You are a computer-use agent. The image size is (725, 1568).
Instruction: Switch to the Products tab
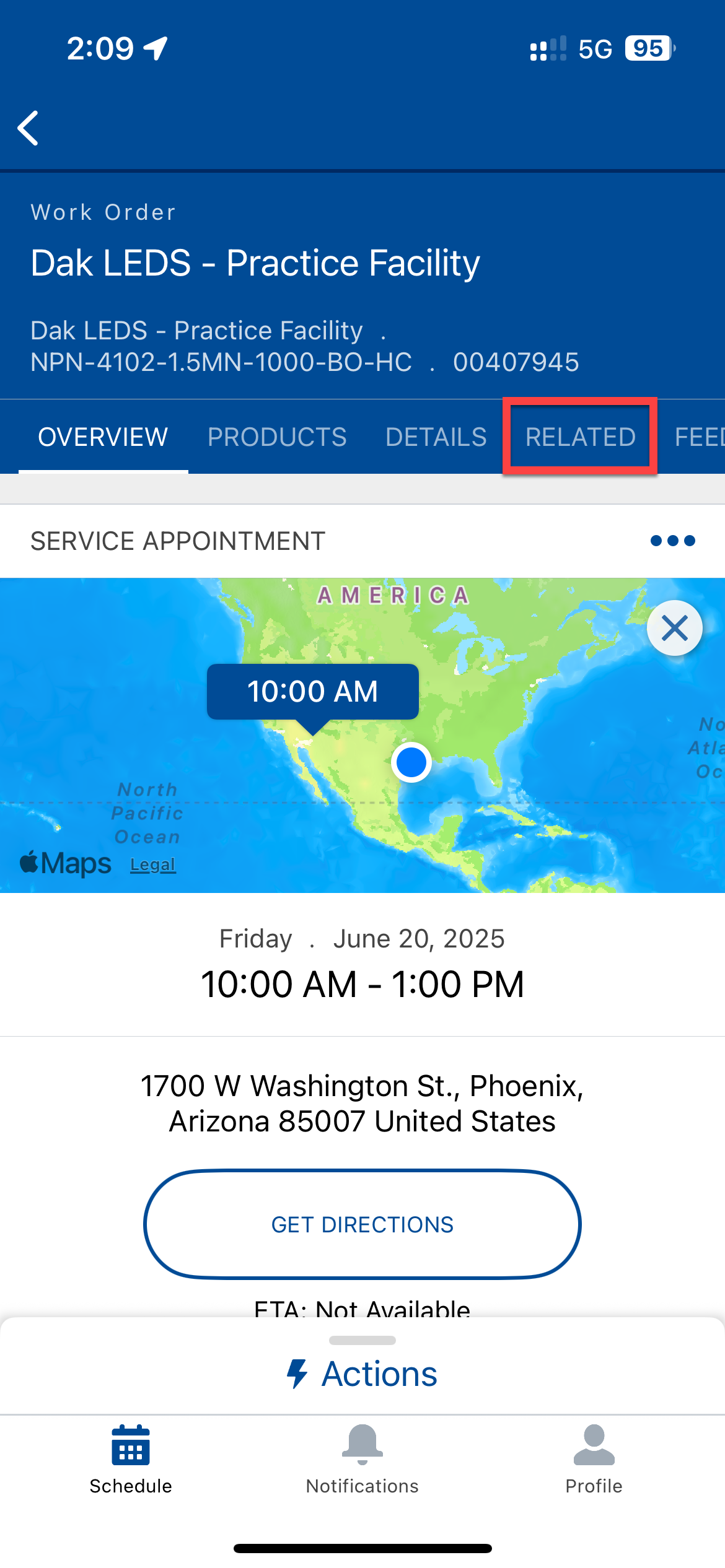[277, 437]
